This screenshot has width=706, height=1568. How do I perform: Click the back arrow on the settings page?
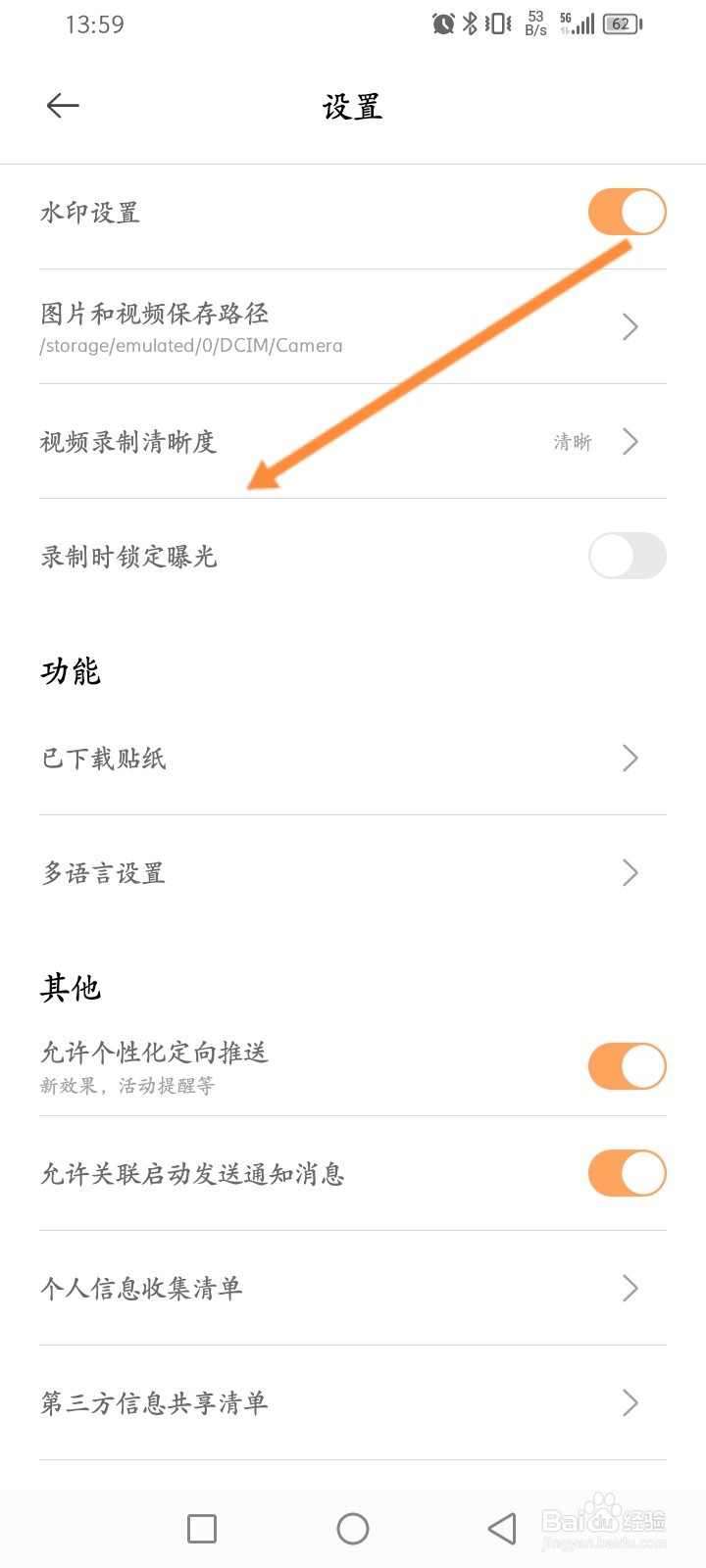[x=62, y=105]
